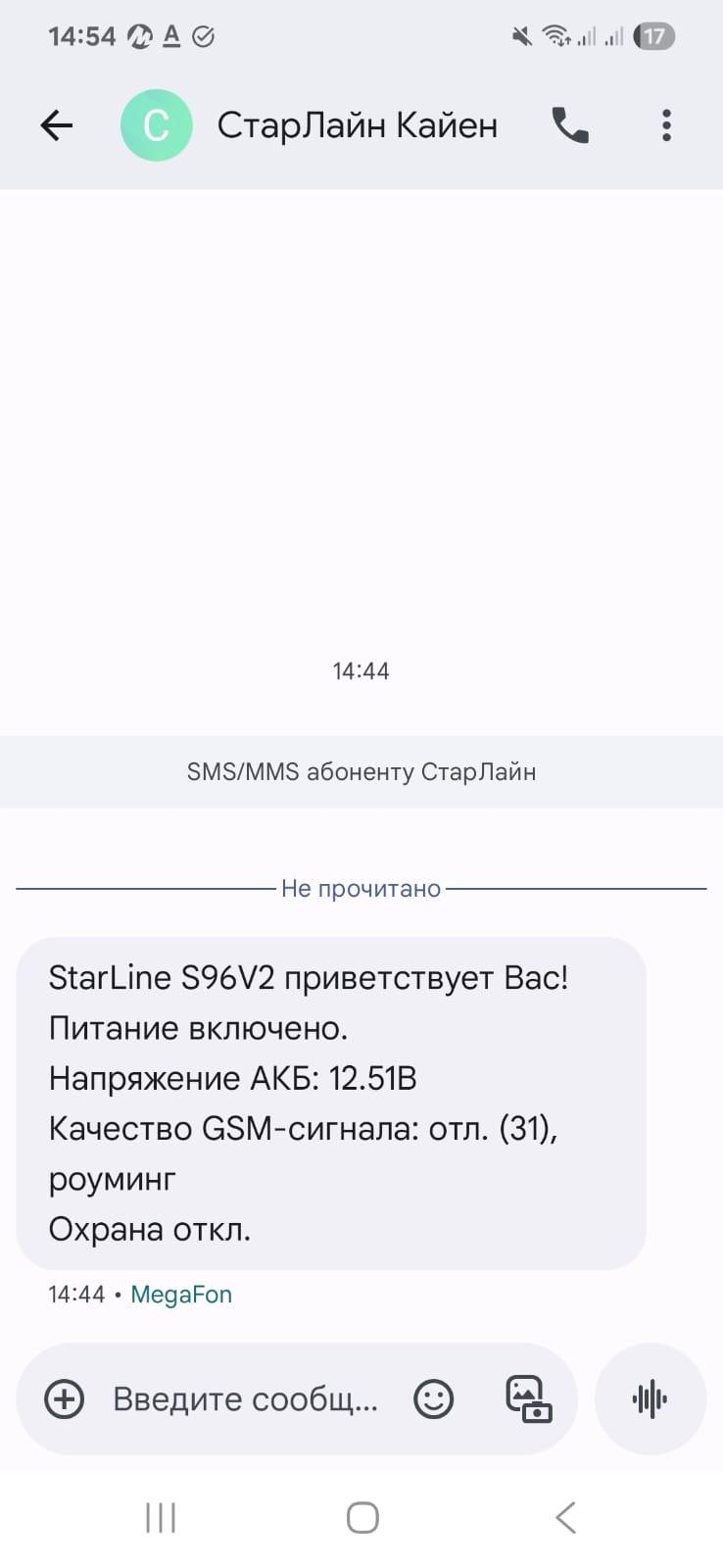Open recent apps from navigation bar
Viewport: 723px width, 1568px height.
(x=161, y=1518)
